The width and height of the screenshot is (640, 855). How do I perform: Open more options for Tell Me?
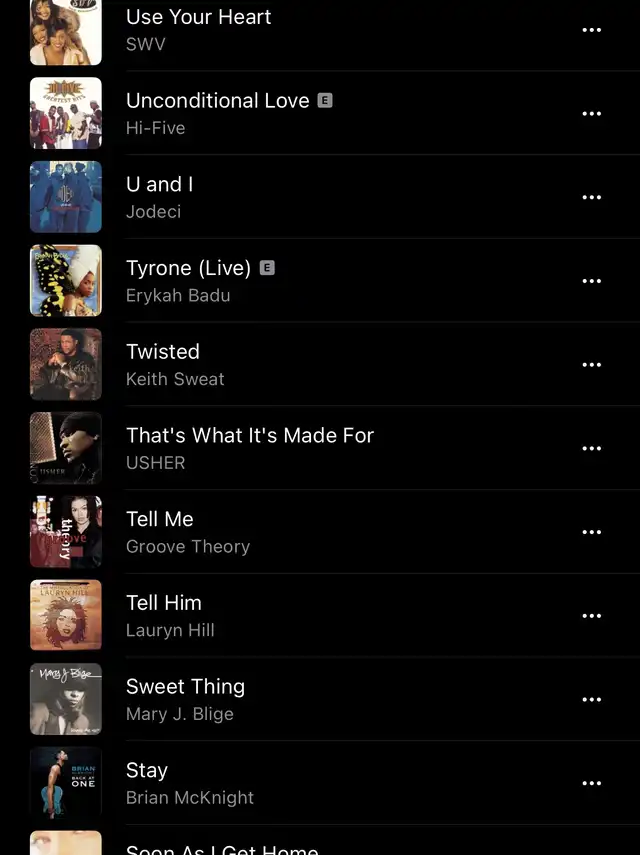592,532
